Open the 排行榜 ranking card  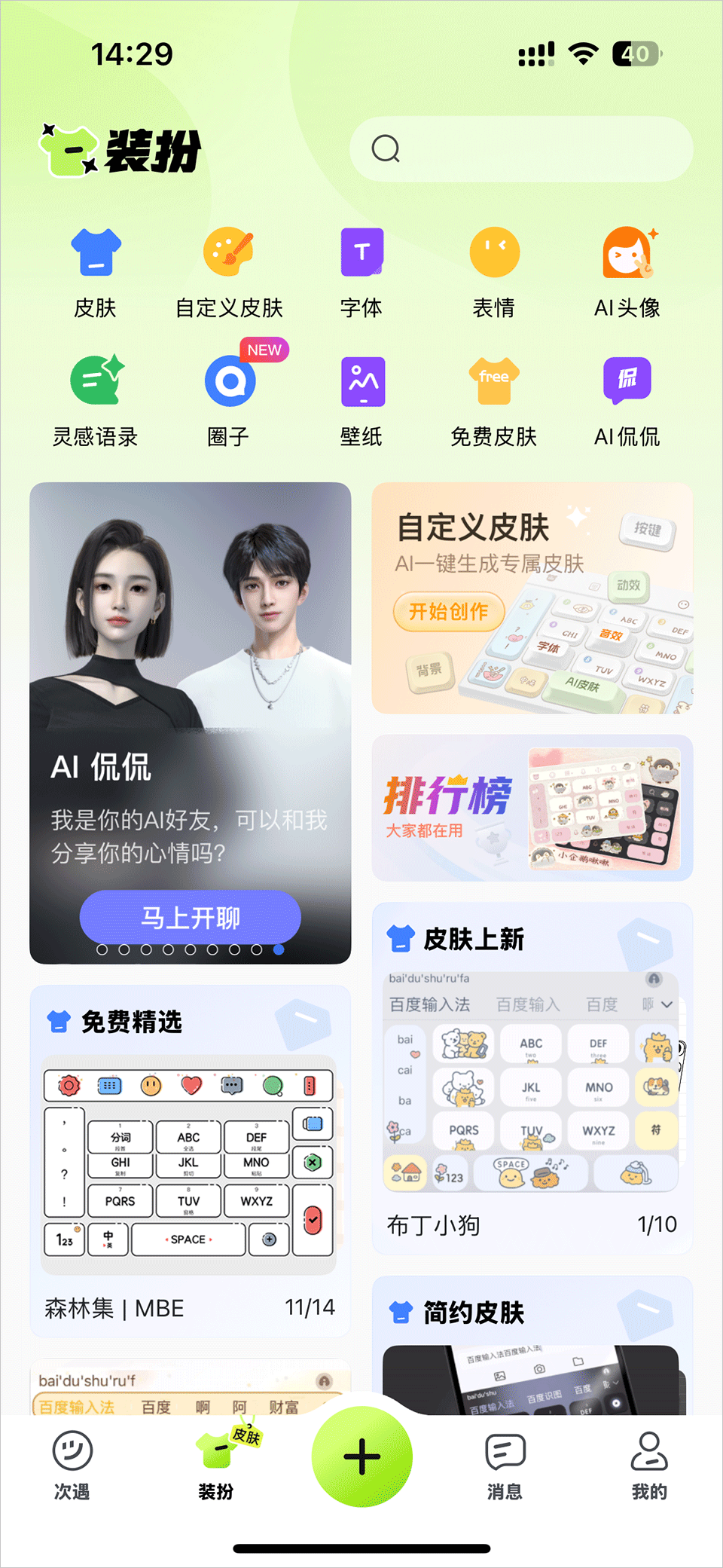tap(532, 808)
